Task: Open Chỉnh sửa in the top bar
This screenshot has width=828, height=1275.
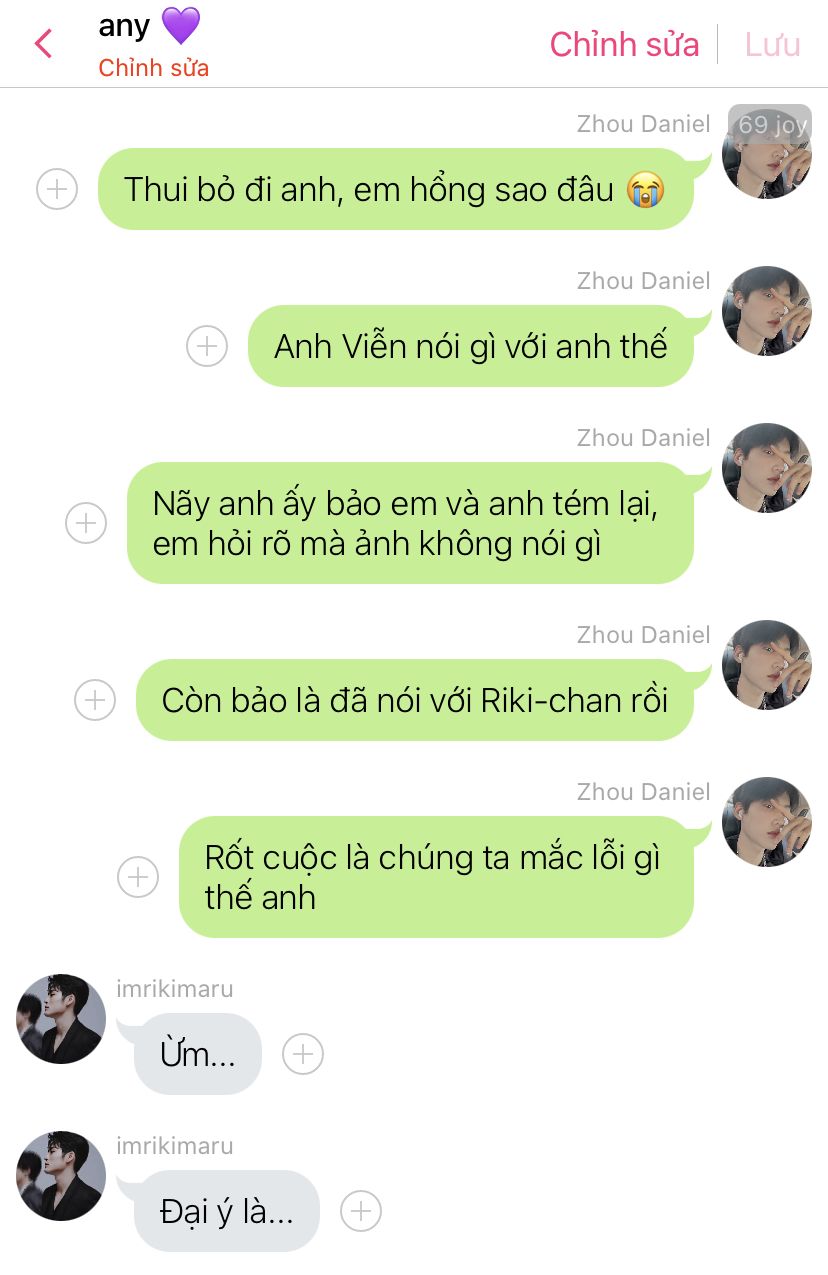Action: [x=624, y=44]
